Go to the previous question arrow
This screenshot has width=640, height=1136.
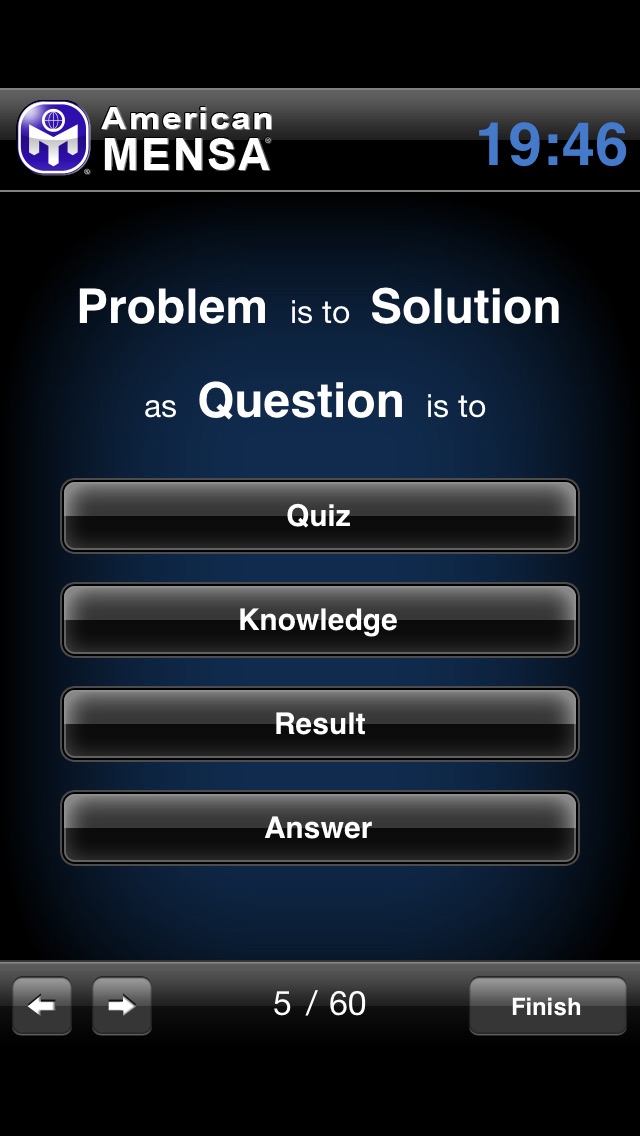click(42, 1006)
